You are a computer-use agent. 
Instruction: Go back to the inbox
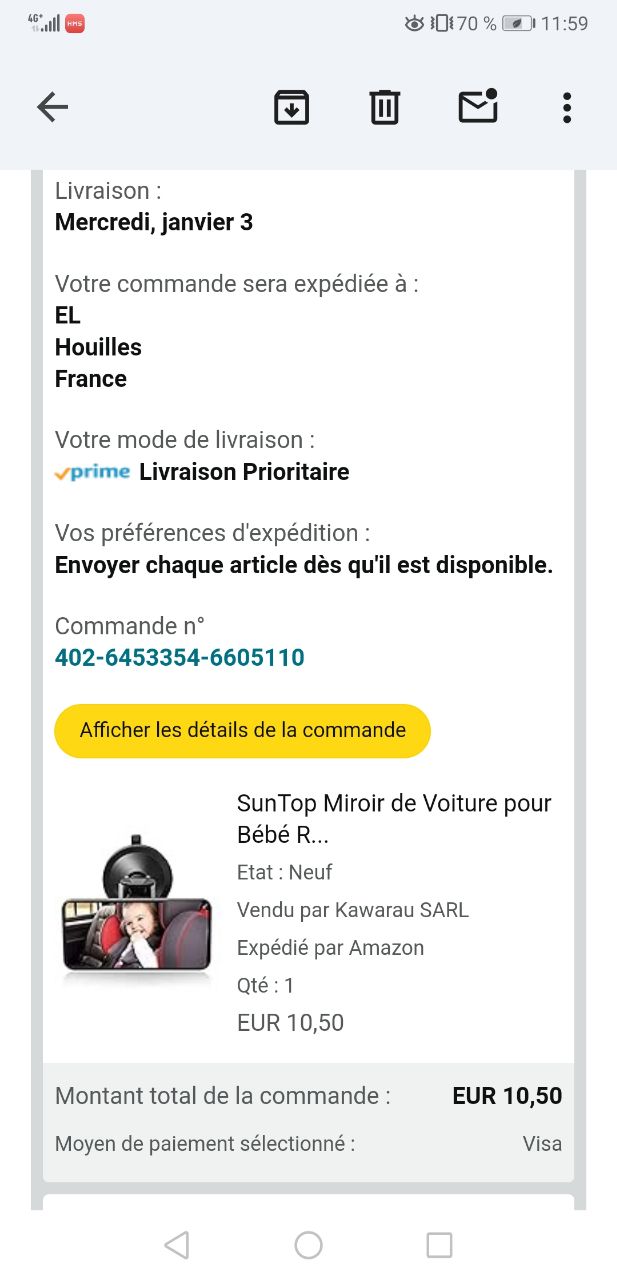[52, 107]
